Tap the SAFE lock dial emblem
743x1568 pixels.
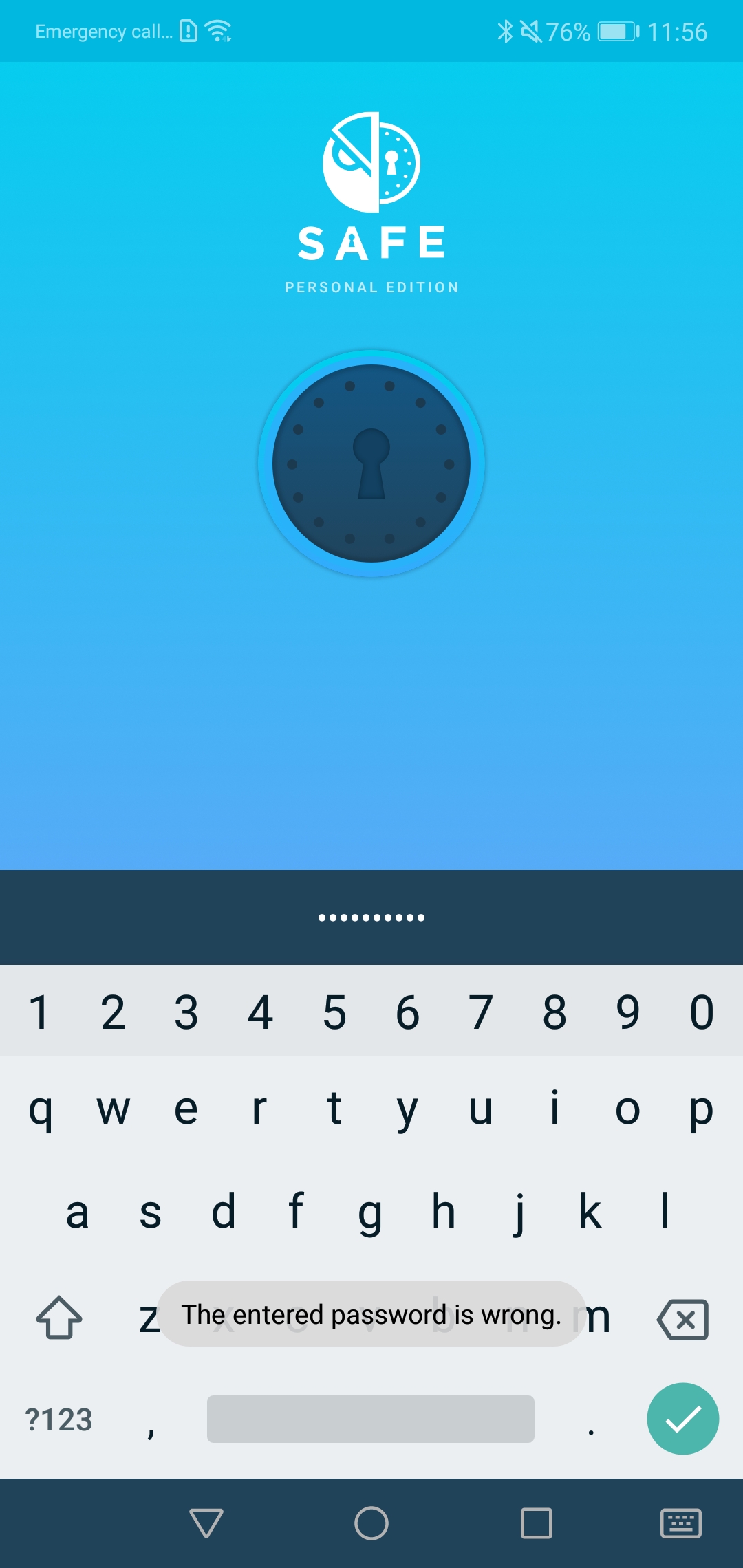coord(371,463)
